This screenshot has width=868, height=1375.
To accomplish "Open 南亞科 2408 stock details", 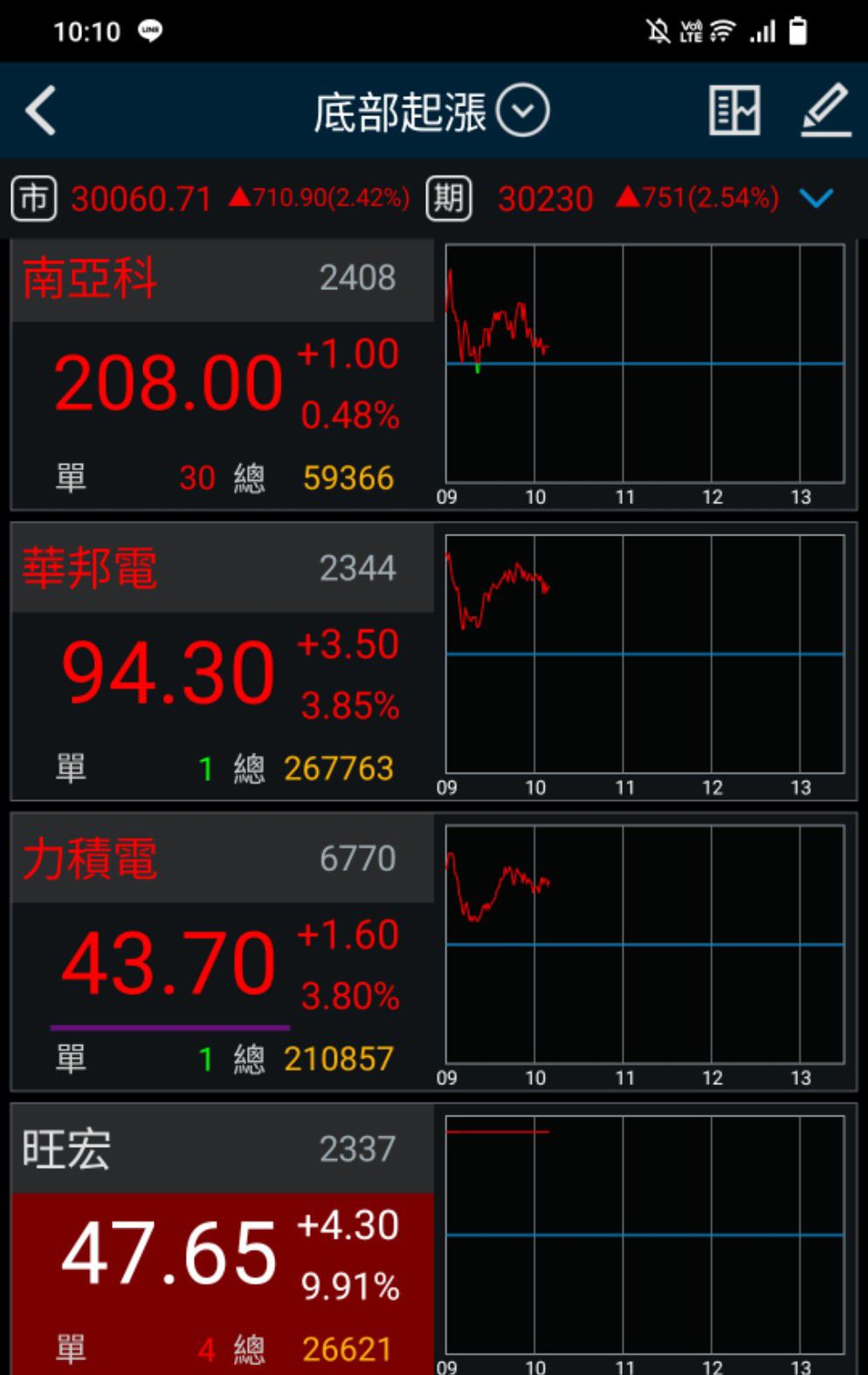I will click(x=223, y=376).
